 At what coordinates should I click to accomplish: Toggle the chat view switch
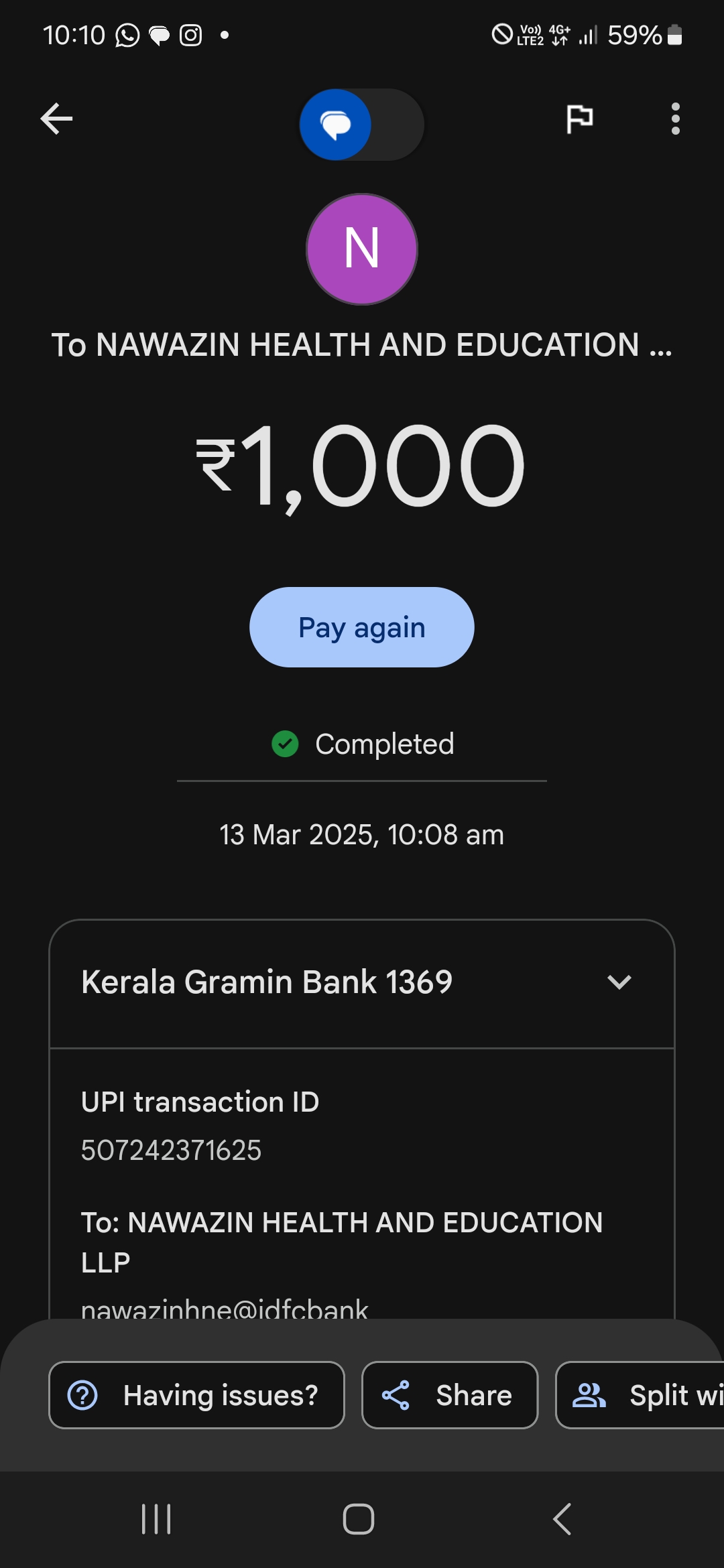361,125
